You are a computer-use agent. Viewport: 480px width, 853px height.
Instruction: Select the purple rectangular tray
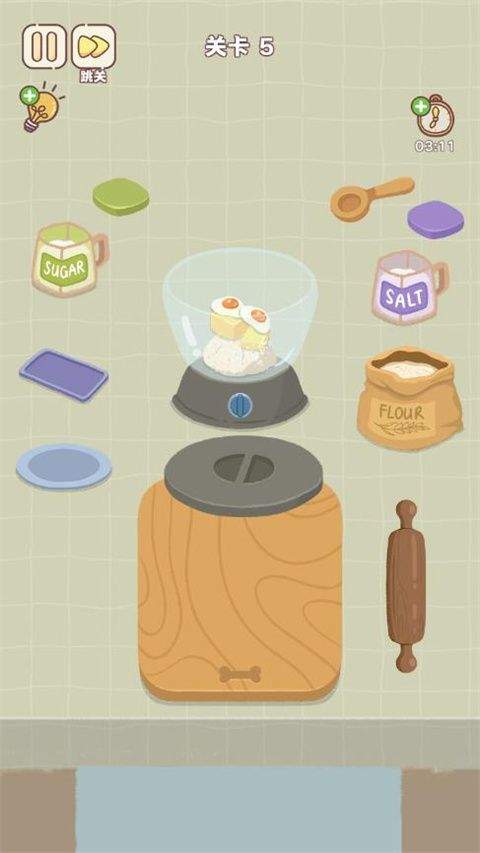pos(64,375)
